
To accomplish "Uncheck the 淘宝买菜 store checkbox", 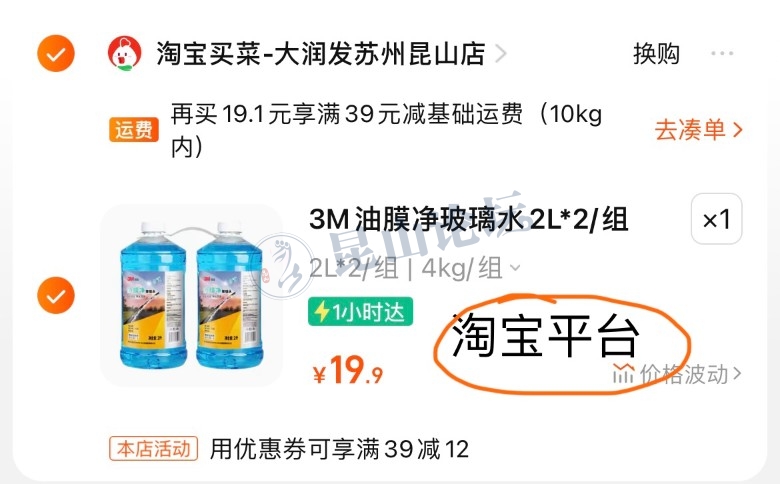I will pos(55,53).
